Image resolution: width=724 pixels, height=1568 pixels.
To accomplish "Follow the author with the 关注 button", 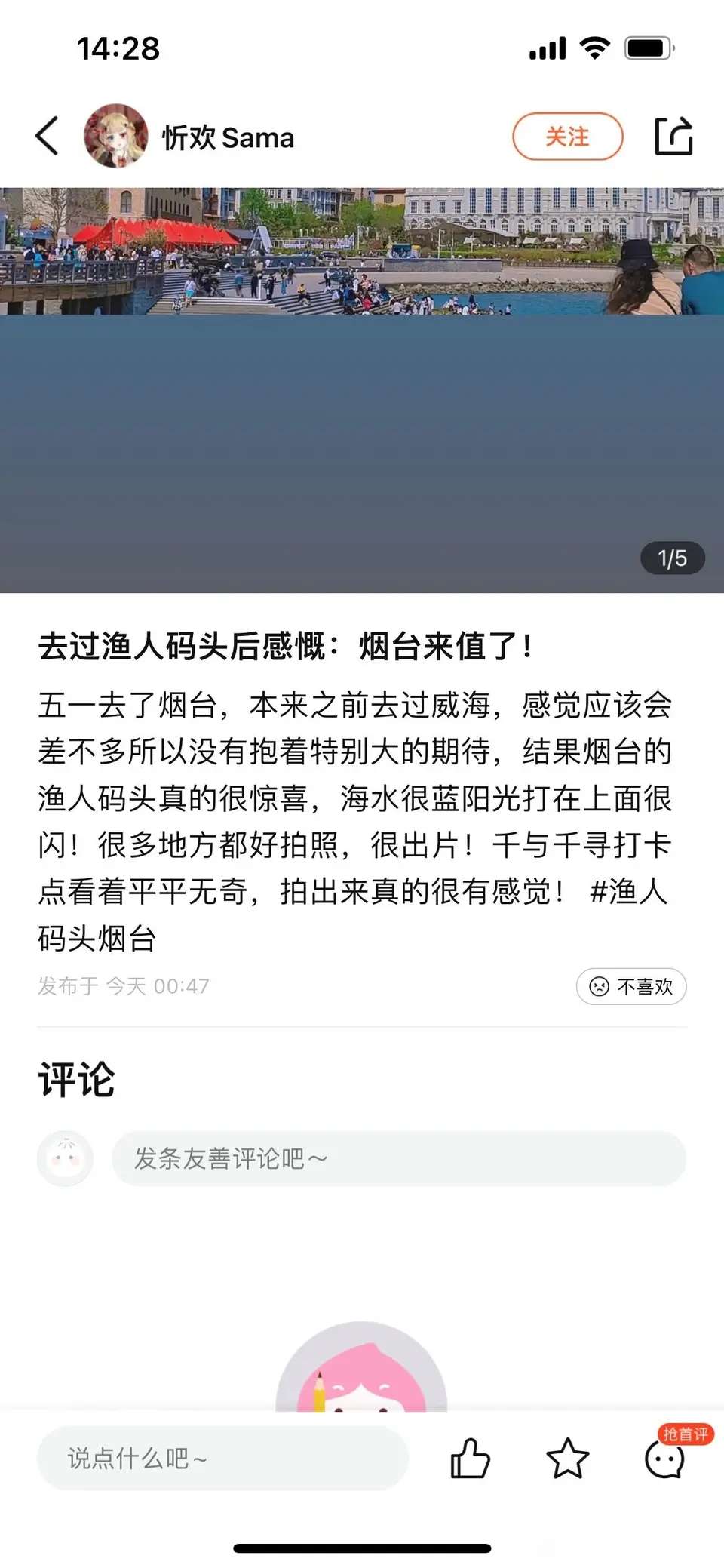I will pos(568,137).
